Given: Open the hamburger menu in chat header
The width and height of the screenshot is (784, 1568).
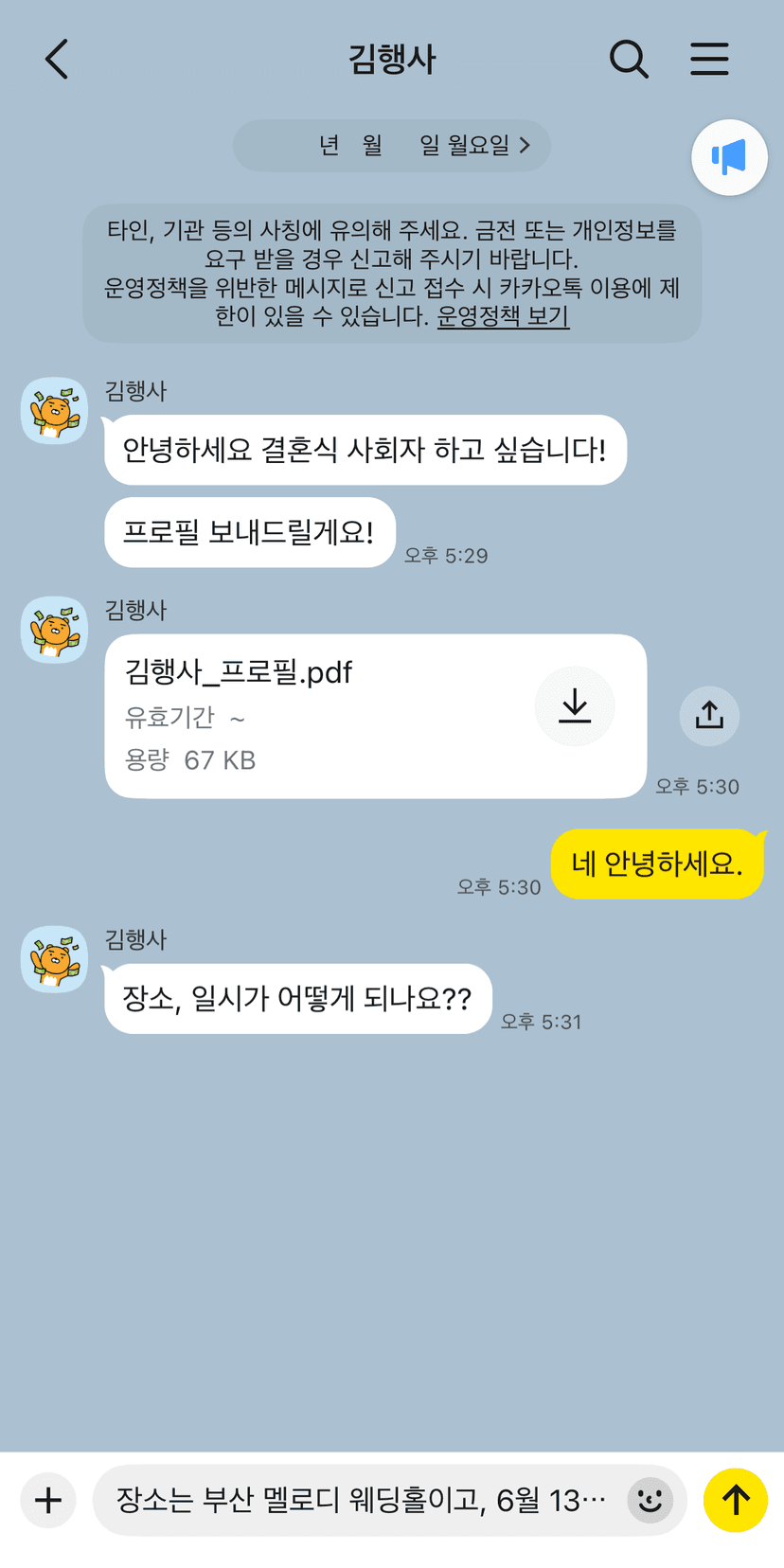Looking at the screenshot, I should point(709,59).
